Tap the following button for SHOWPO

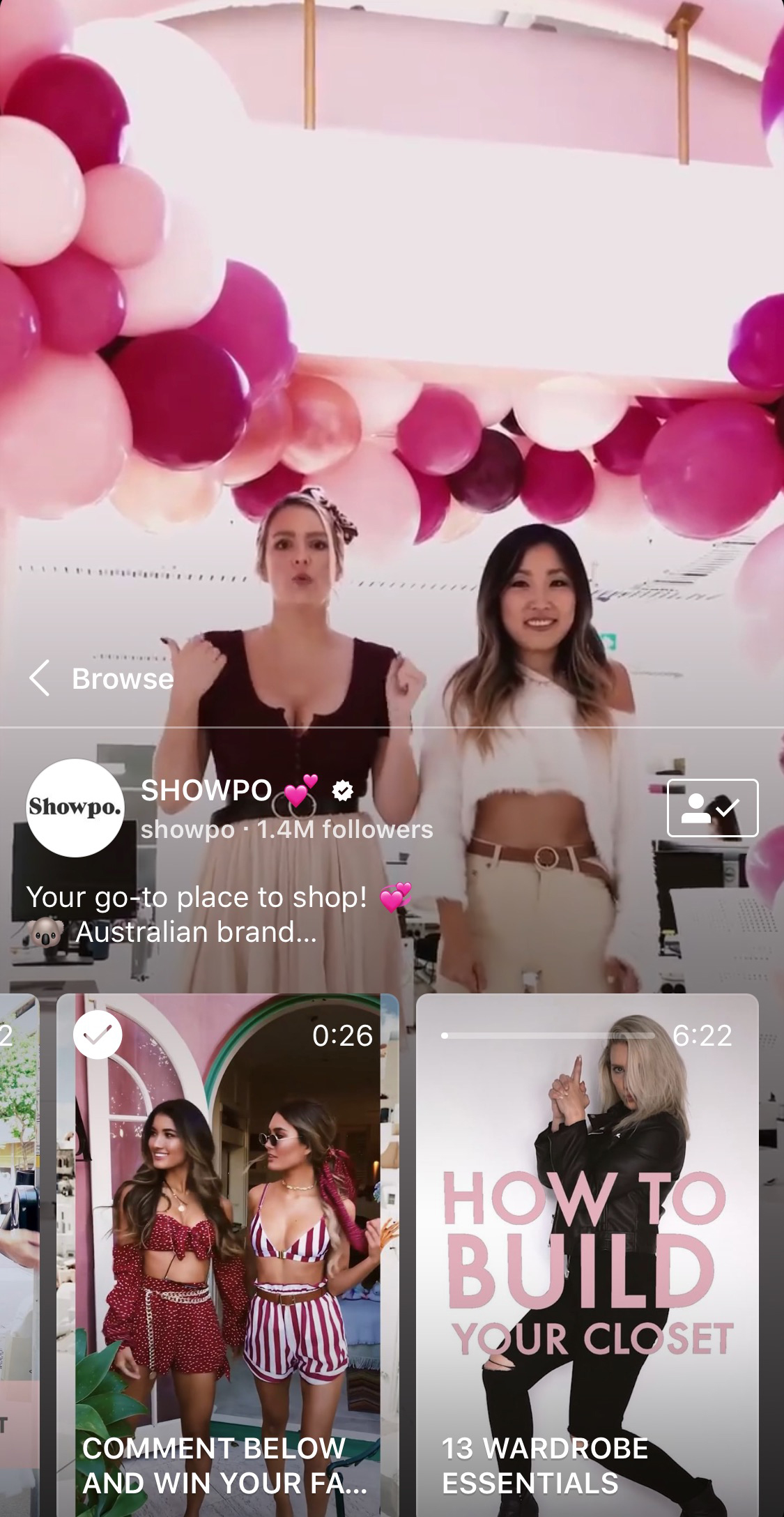712,808
